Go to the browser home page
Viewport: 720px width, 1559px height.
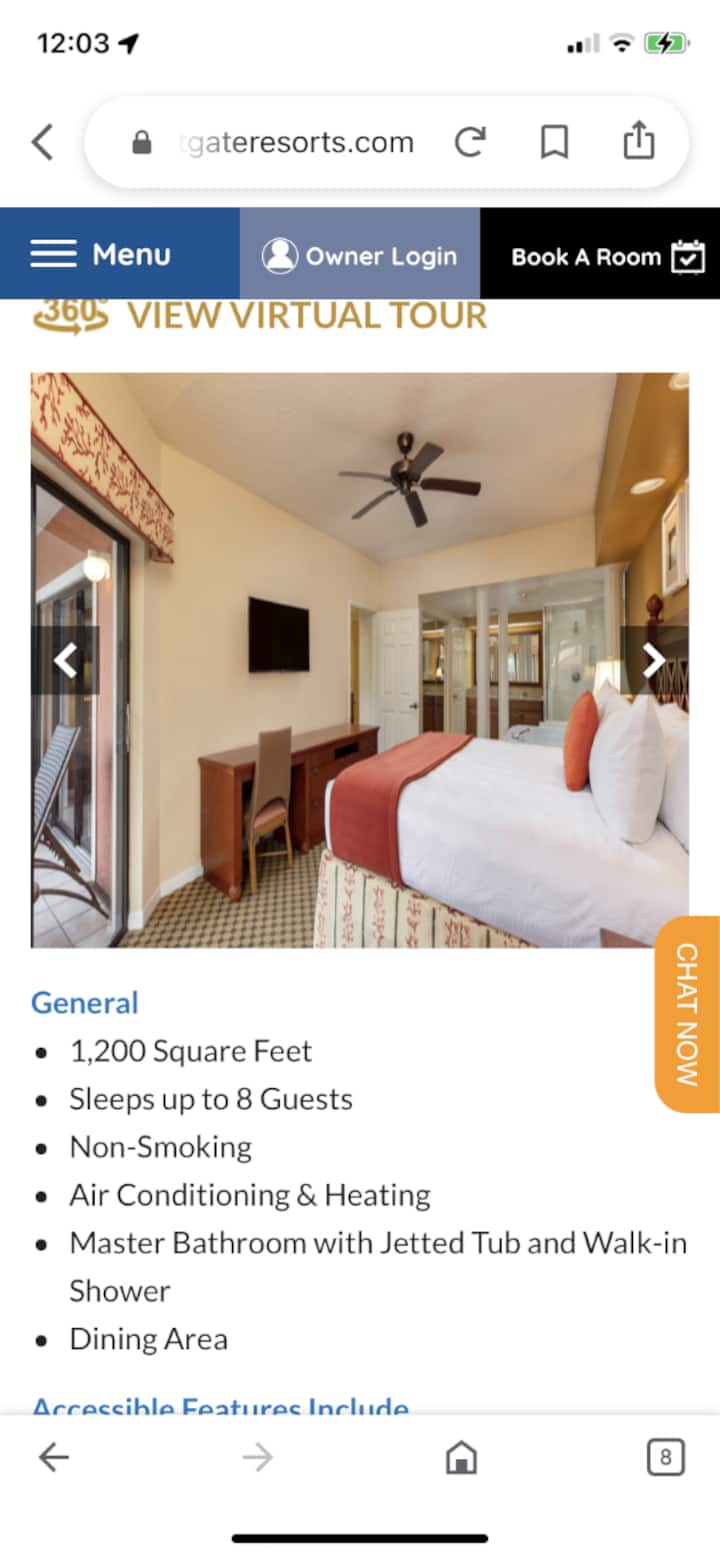(x=461, y=1457)
